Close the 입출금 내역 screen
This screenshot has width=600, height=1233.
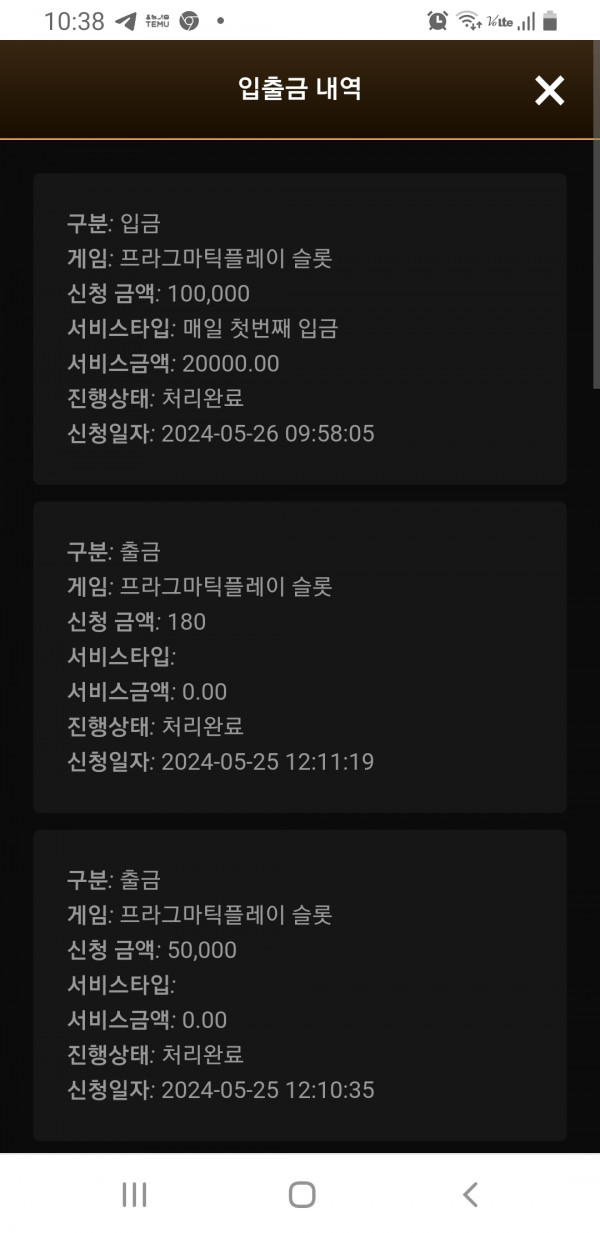[549, 91]
